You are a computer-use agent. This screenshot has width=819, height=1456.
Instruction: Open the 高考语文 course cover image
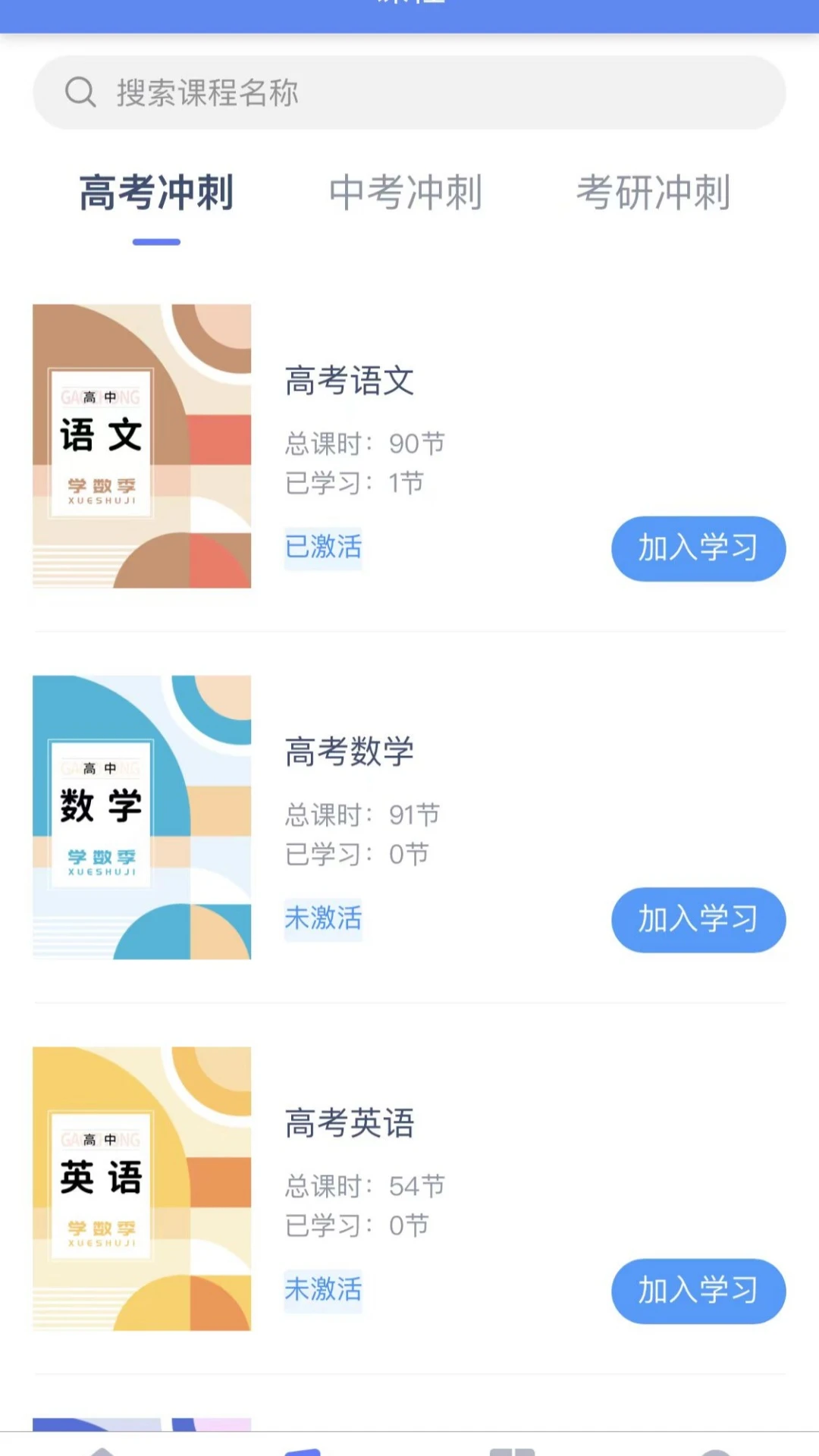click(142, 446)
